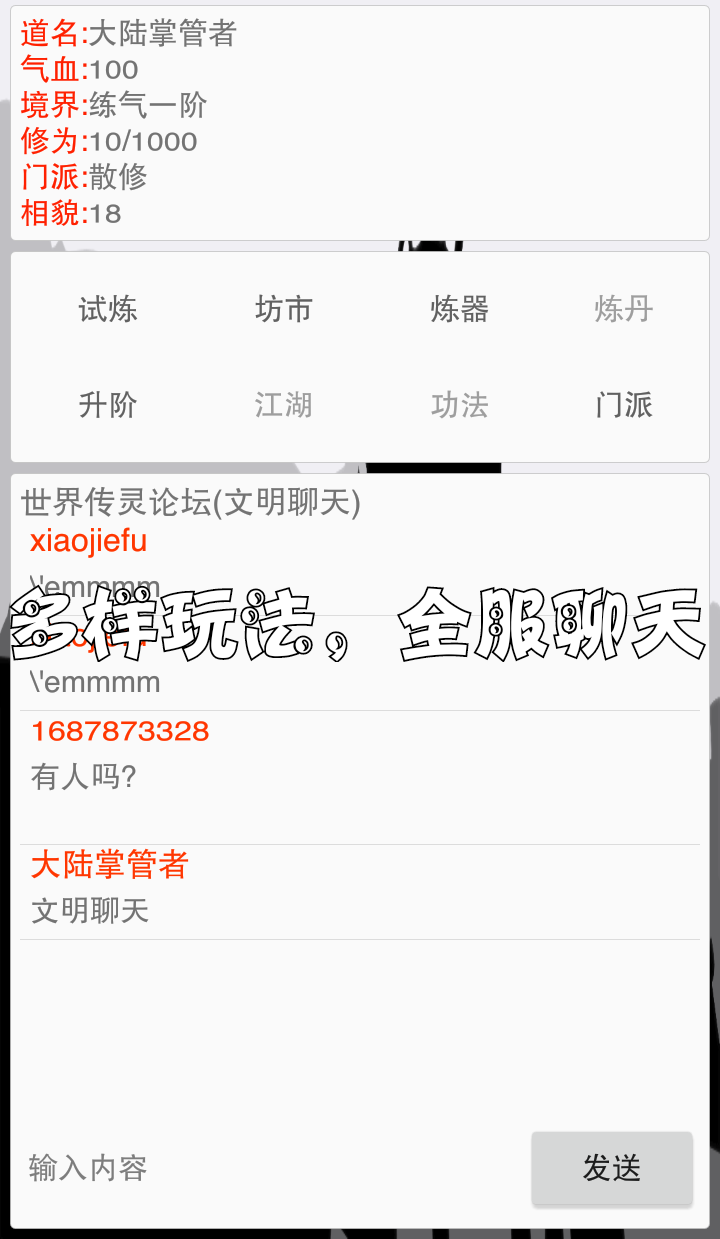
Task: Select the 功法 techniques entry
Action: pos(458,406)
